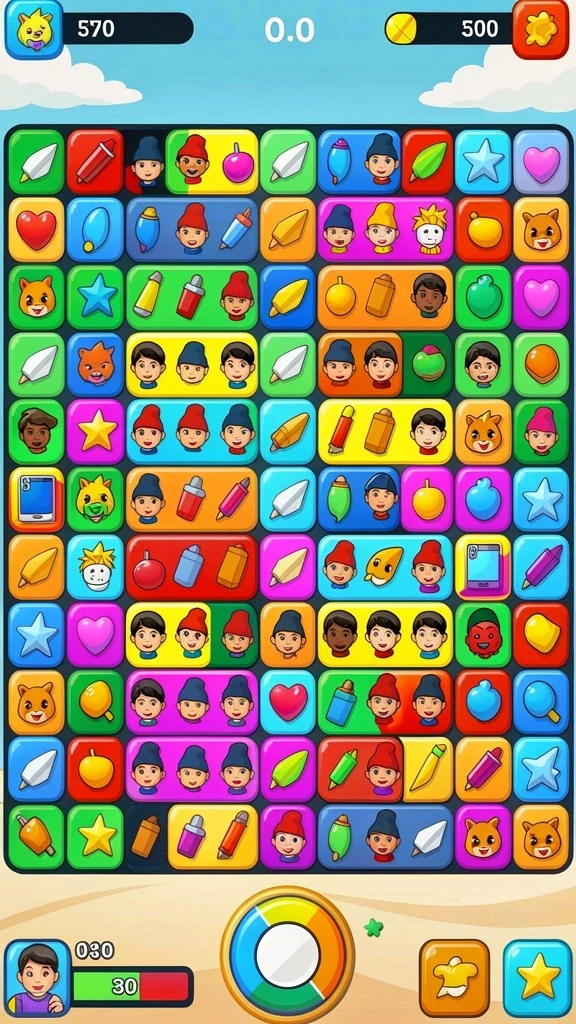576x1024 pixels.
Task: Select the red heart on the orange tile
Action: (37, 230)
